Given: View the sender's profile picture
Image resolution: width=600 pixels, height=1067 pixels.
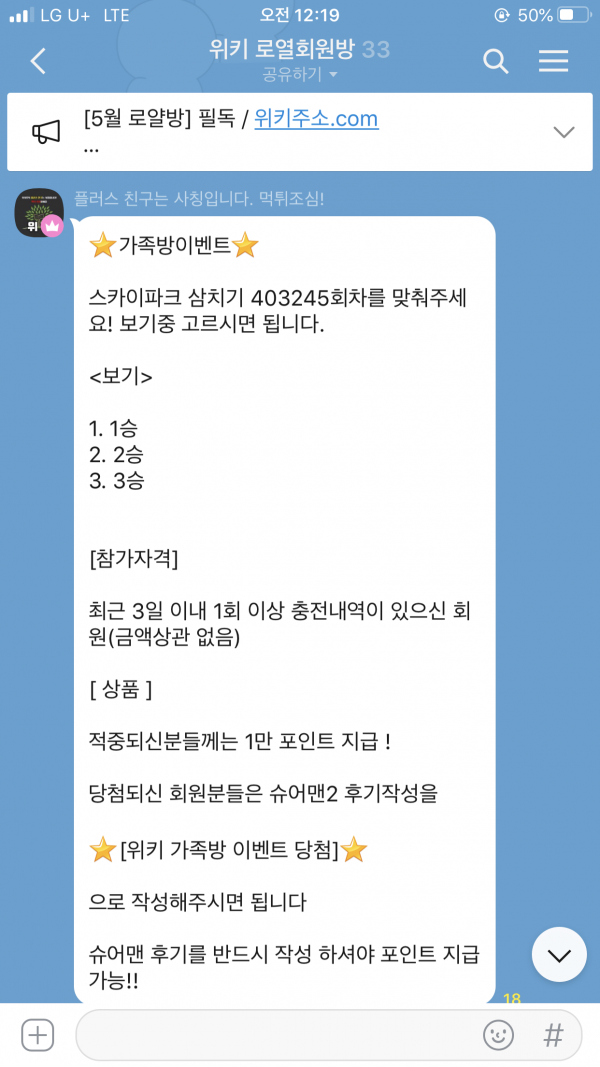Looking at the screenshot, I should (x=38, y=213).
